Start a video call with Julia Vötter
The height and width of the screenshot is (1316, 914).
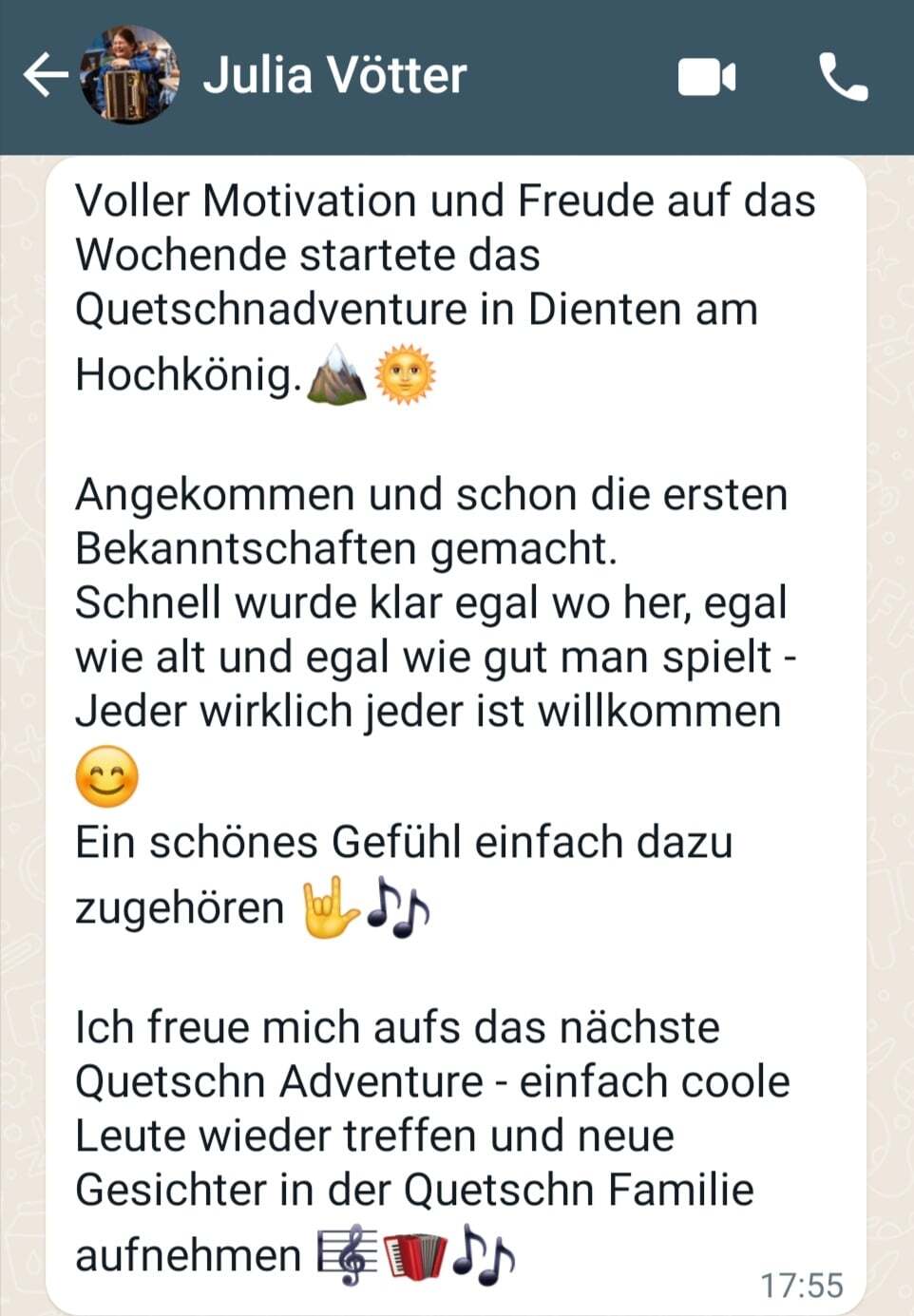[x=706, y=77]
